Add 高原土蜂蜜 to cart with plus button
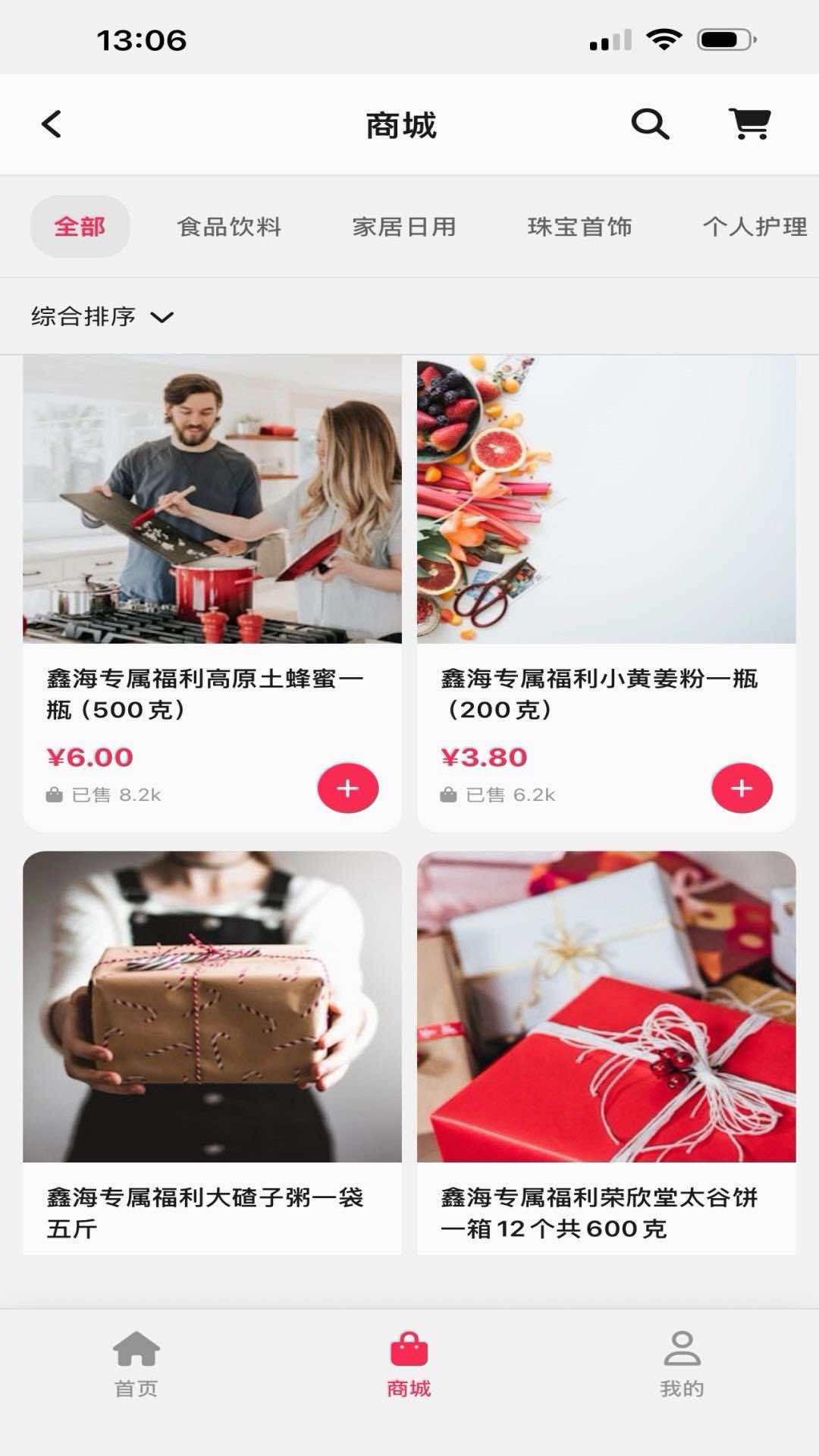This screenshot has width=819, height=1456. [348, 789]
